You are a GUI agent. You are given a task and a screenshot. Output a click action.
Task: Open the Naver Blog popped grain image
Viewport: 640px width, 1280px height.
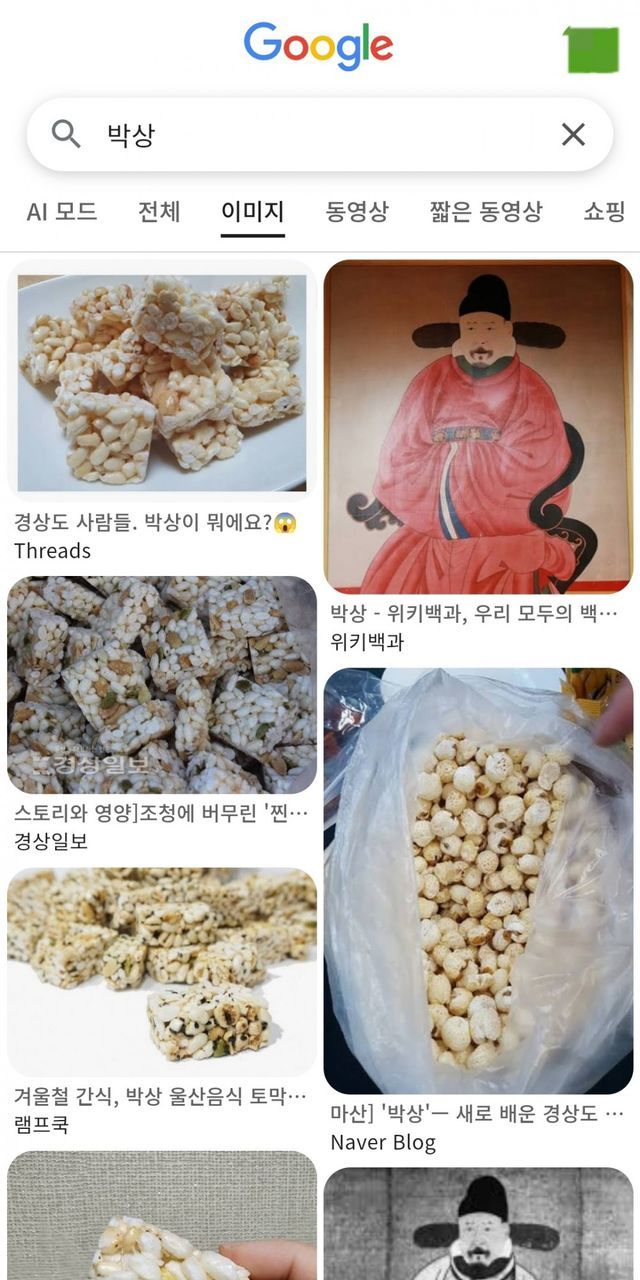click(478, 880)
